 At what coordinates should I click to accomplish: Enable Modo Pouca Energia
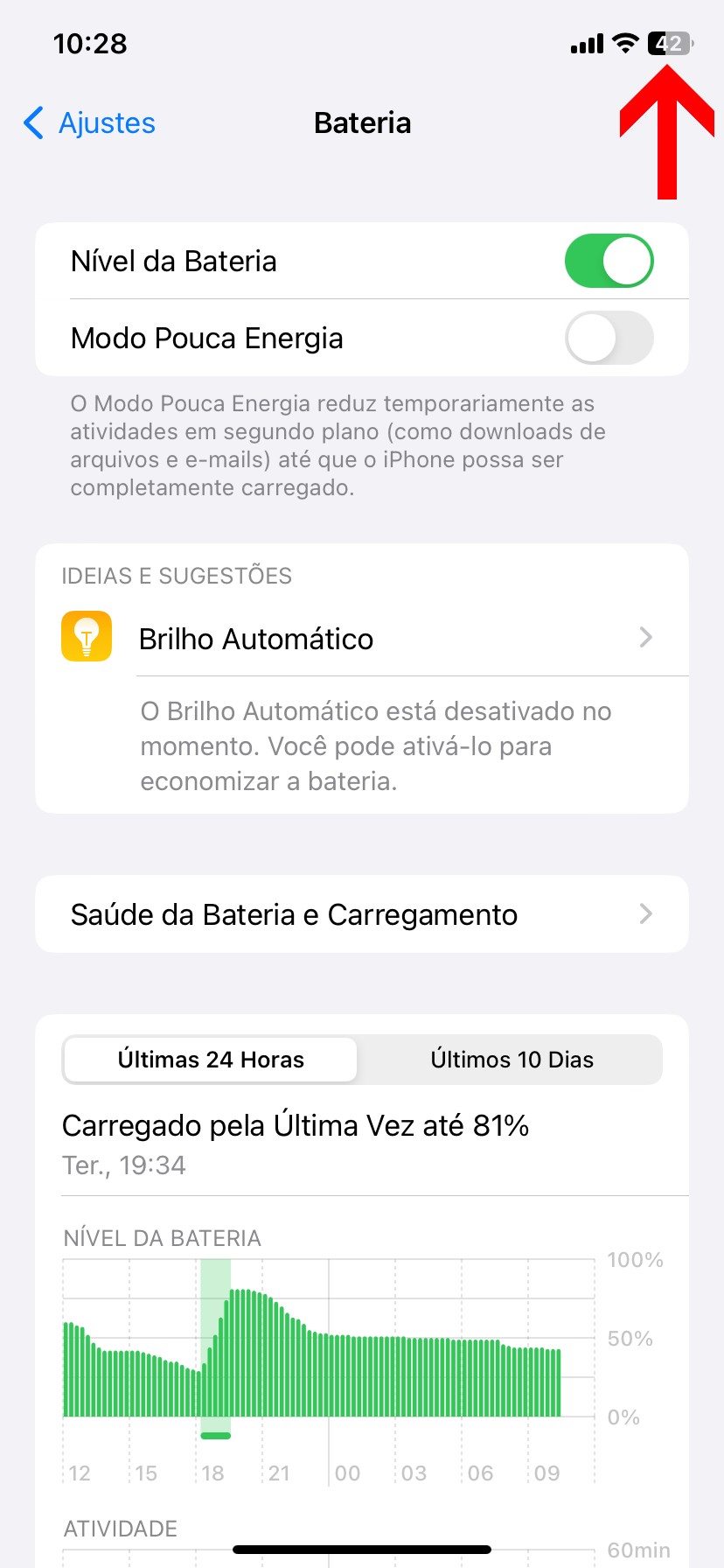pos(609,338)
